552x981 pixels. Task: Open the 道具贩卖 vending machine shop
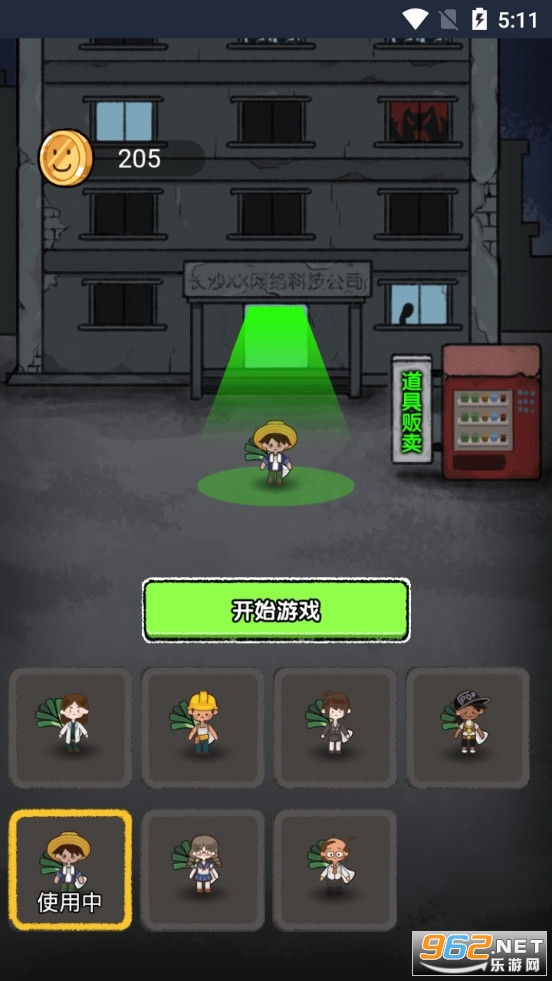pyautogui.click(x=466, y=412)
